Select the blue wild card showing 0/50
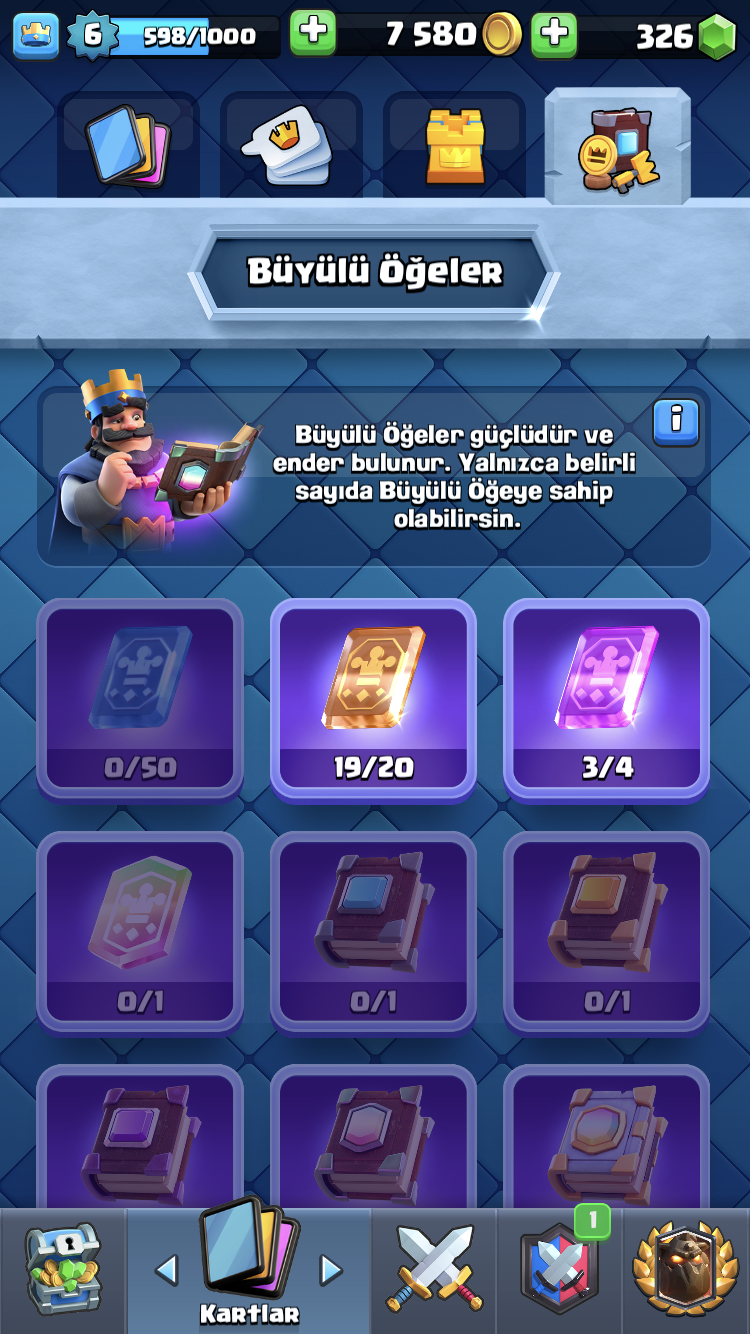The image size is (750, 1334). tap(140, 699)
